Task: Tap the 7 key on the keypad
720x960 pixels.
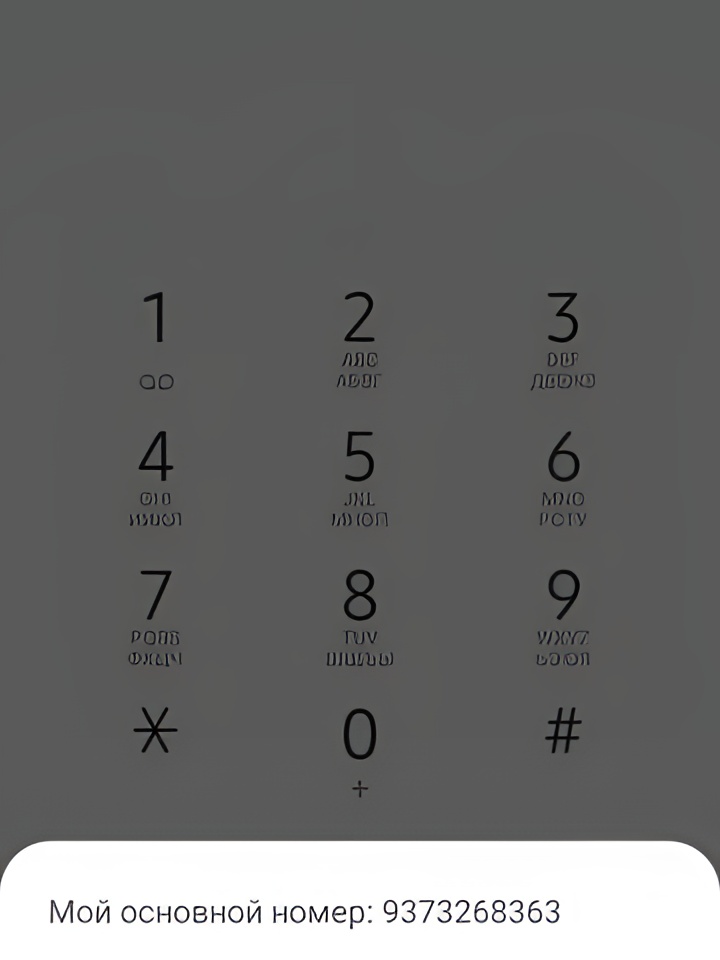Action: (x=156, y=613)
